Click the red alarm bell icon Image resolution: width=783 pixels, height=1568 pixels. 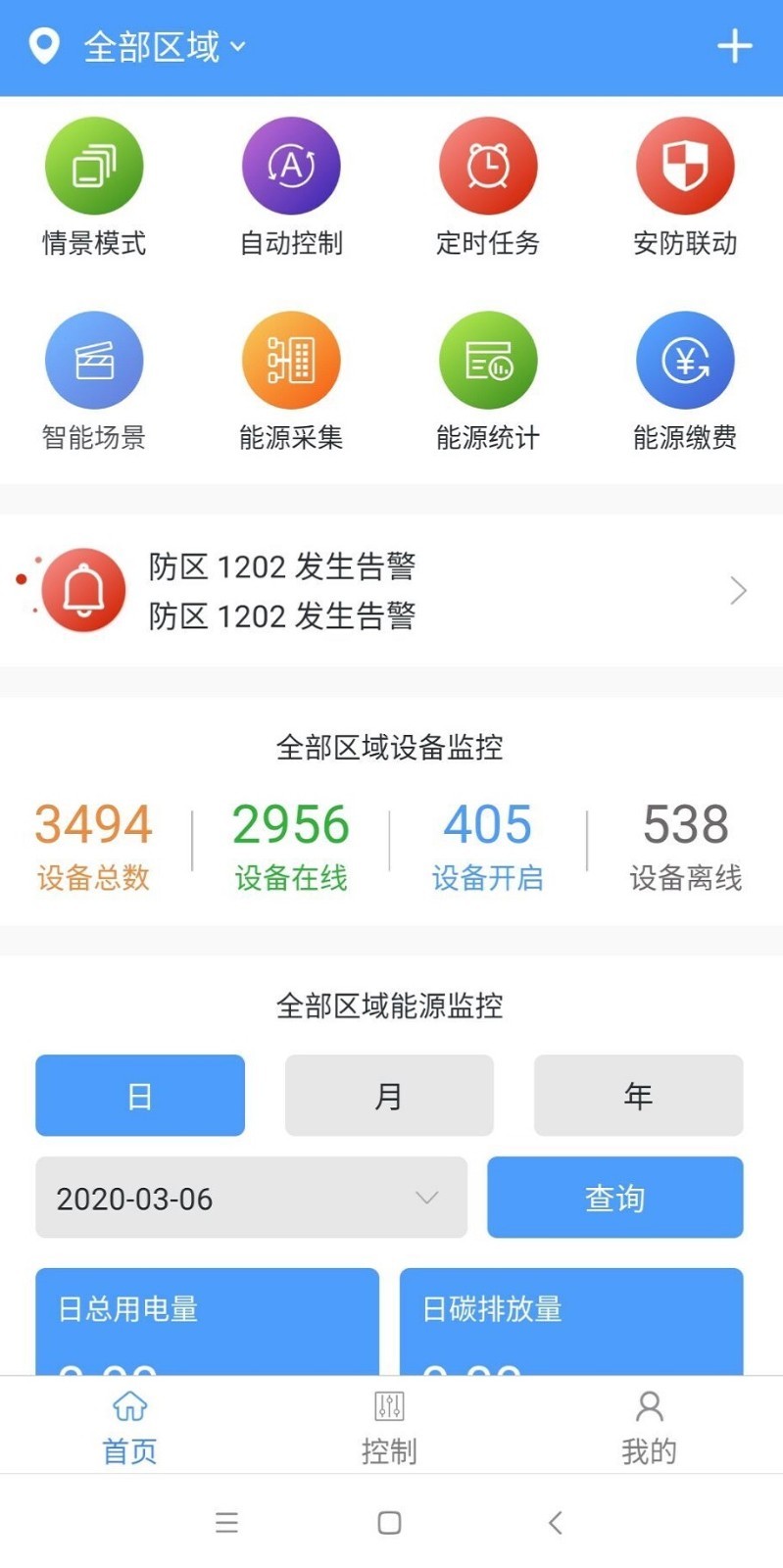(x=82, y=588)
